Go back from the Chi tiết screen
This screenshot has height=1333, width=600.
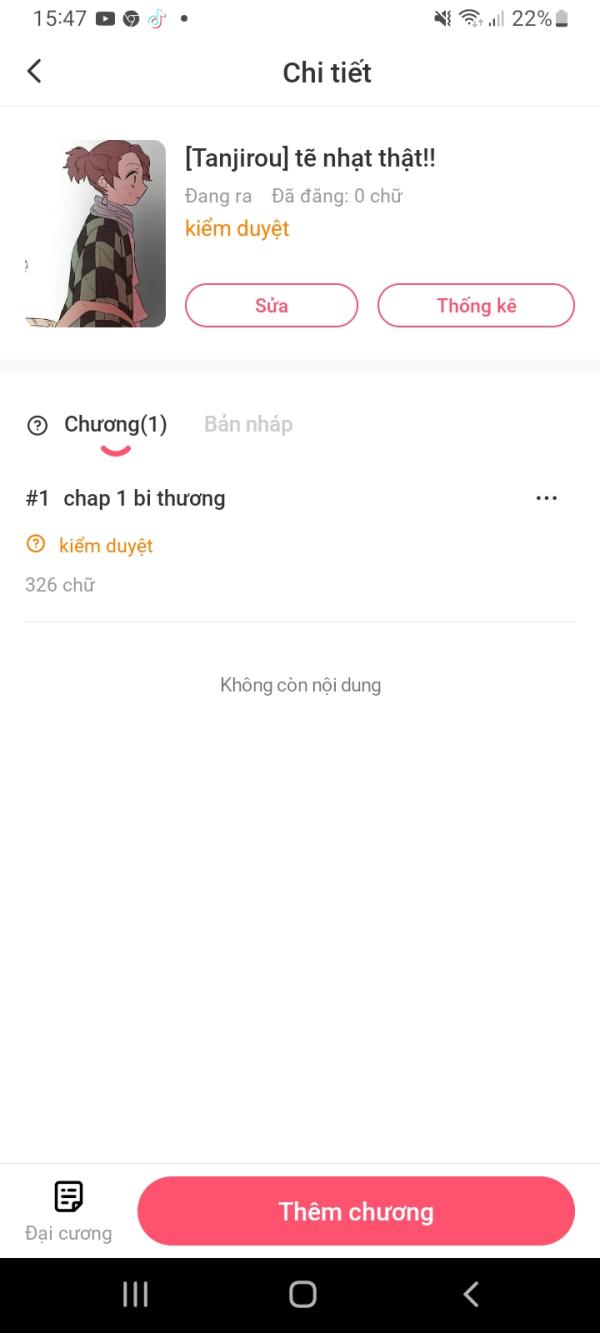pos(35,71)
